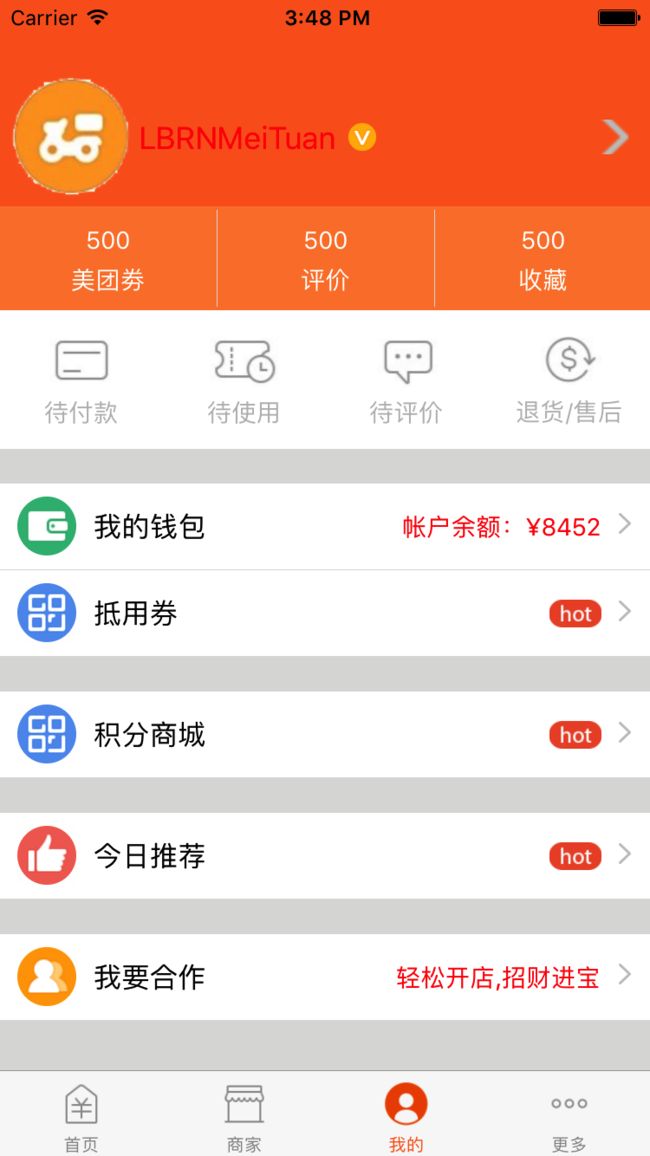Open 今日推荐 recommendations row

(x=325, y=856)
